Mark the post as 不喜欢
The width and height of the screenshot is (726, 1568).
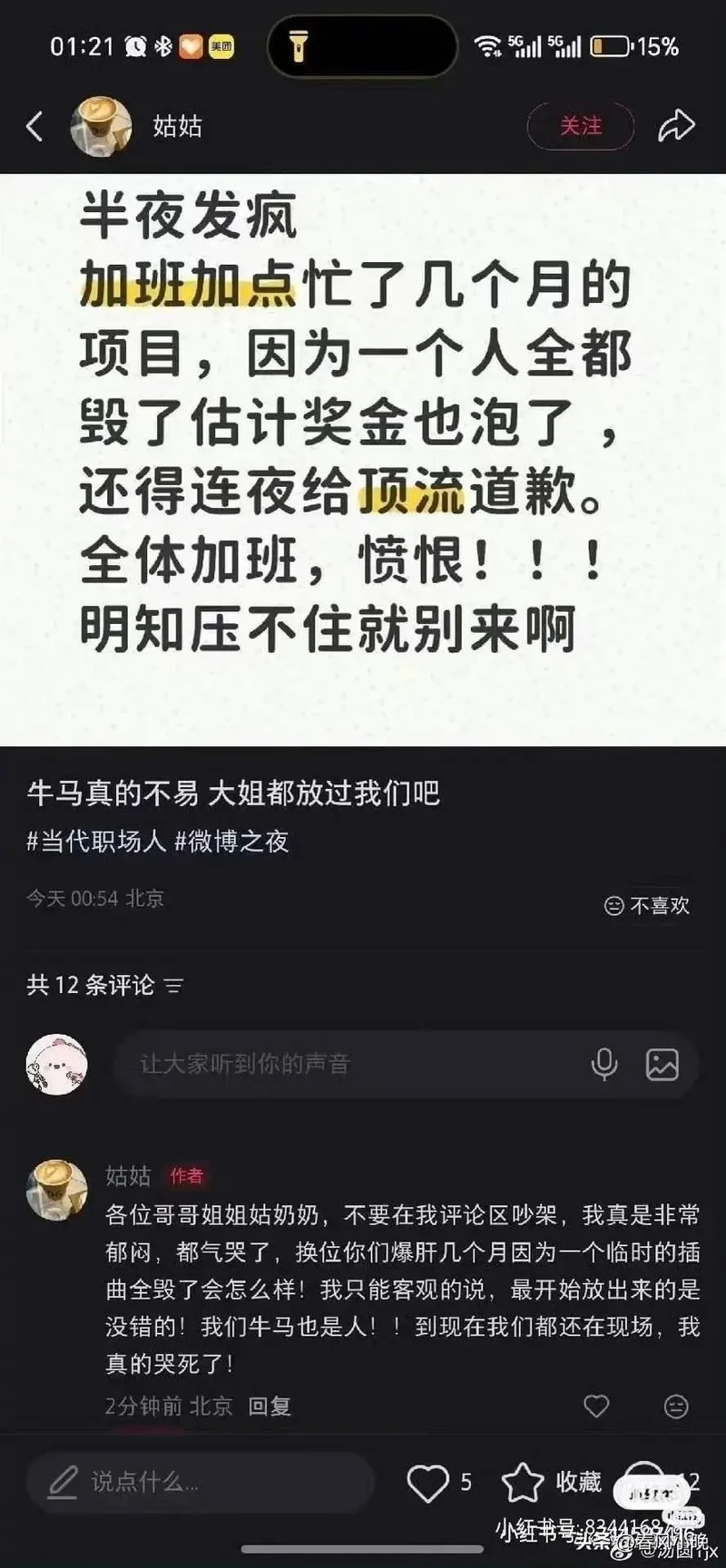[x=647, y=905]
